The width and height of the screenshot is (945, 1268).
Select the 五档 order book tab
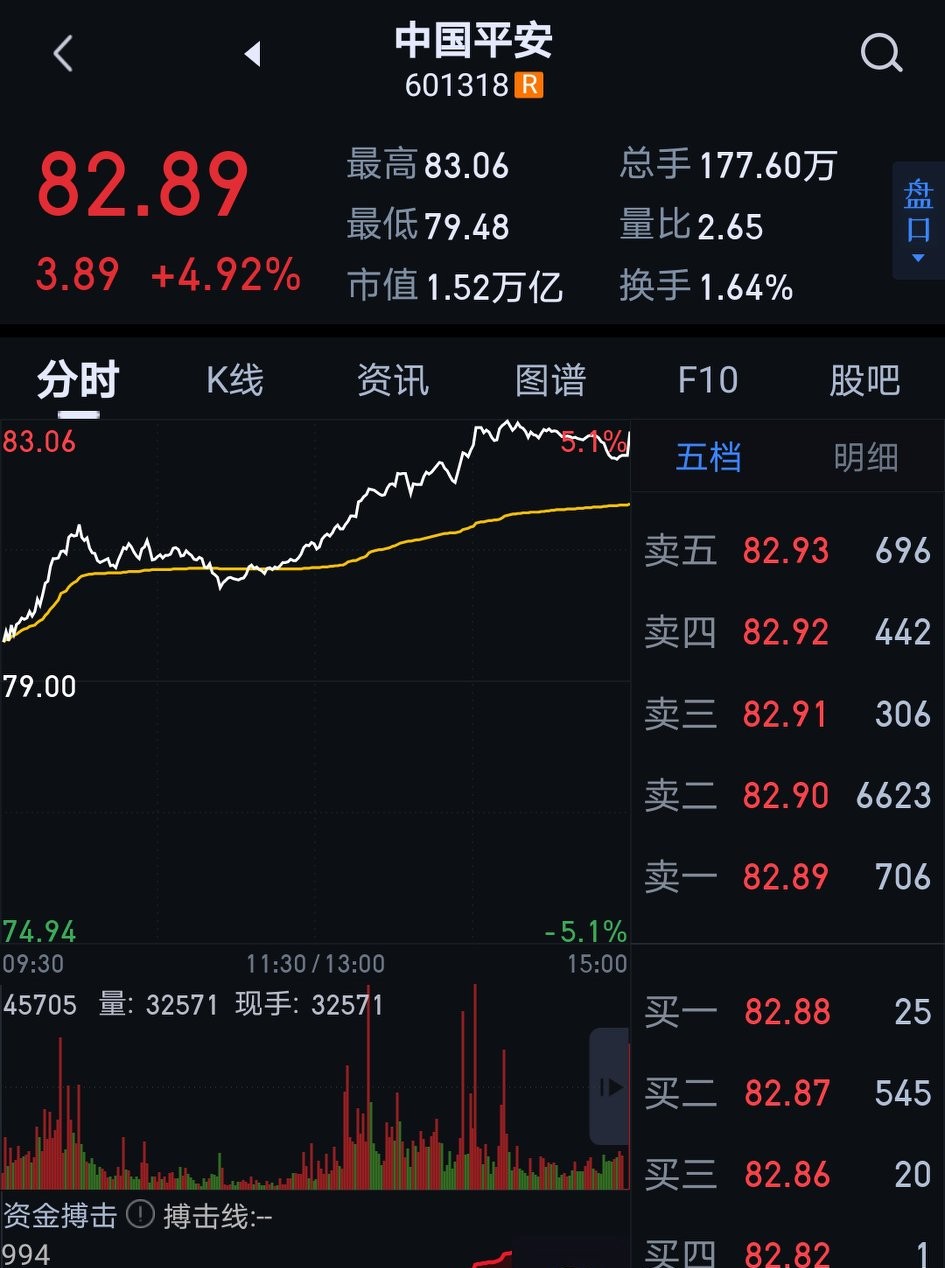coord(708,457)
